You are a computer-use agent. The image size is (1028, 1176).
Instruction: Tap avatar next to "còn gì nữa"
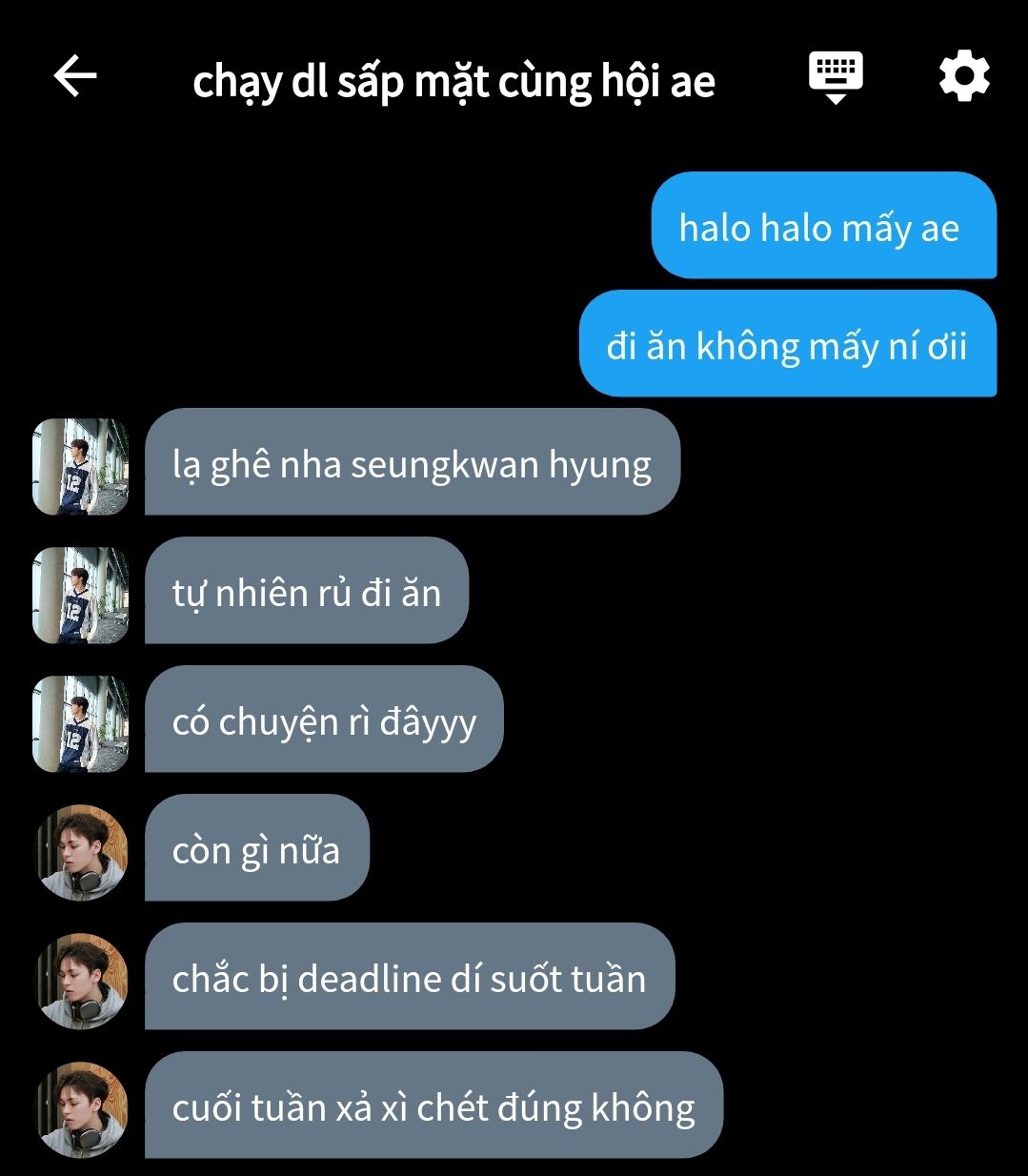tap(81, 851)
